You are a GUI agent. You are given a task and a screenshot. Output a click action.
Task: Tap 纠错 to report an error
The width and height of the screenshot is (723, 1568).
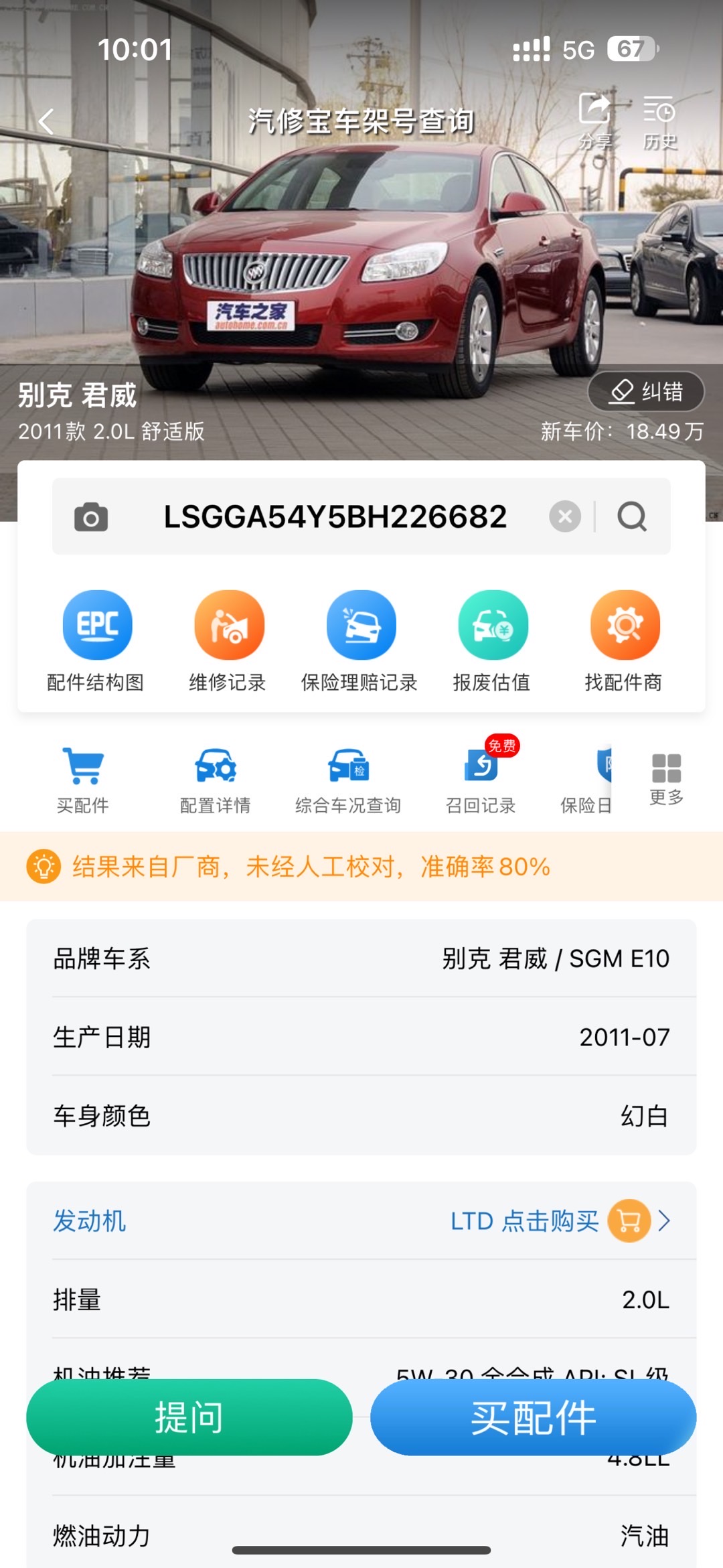point(646,391)
